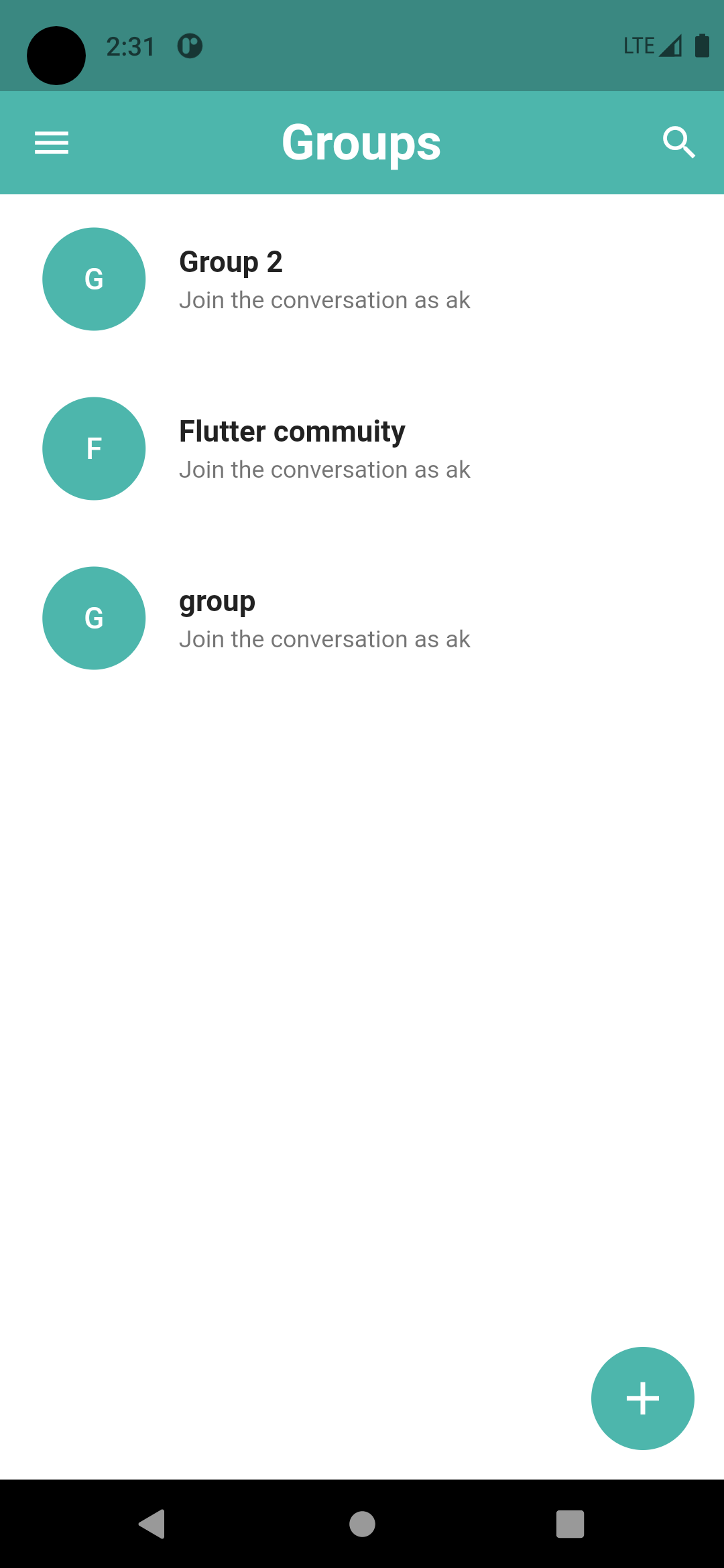Tap the Group 2 avatar circle
The image size is (724, 1568).
pos(94,279)
